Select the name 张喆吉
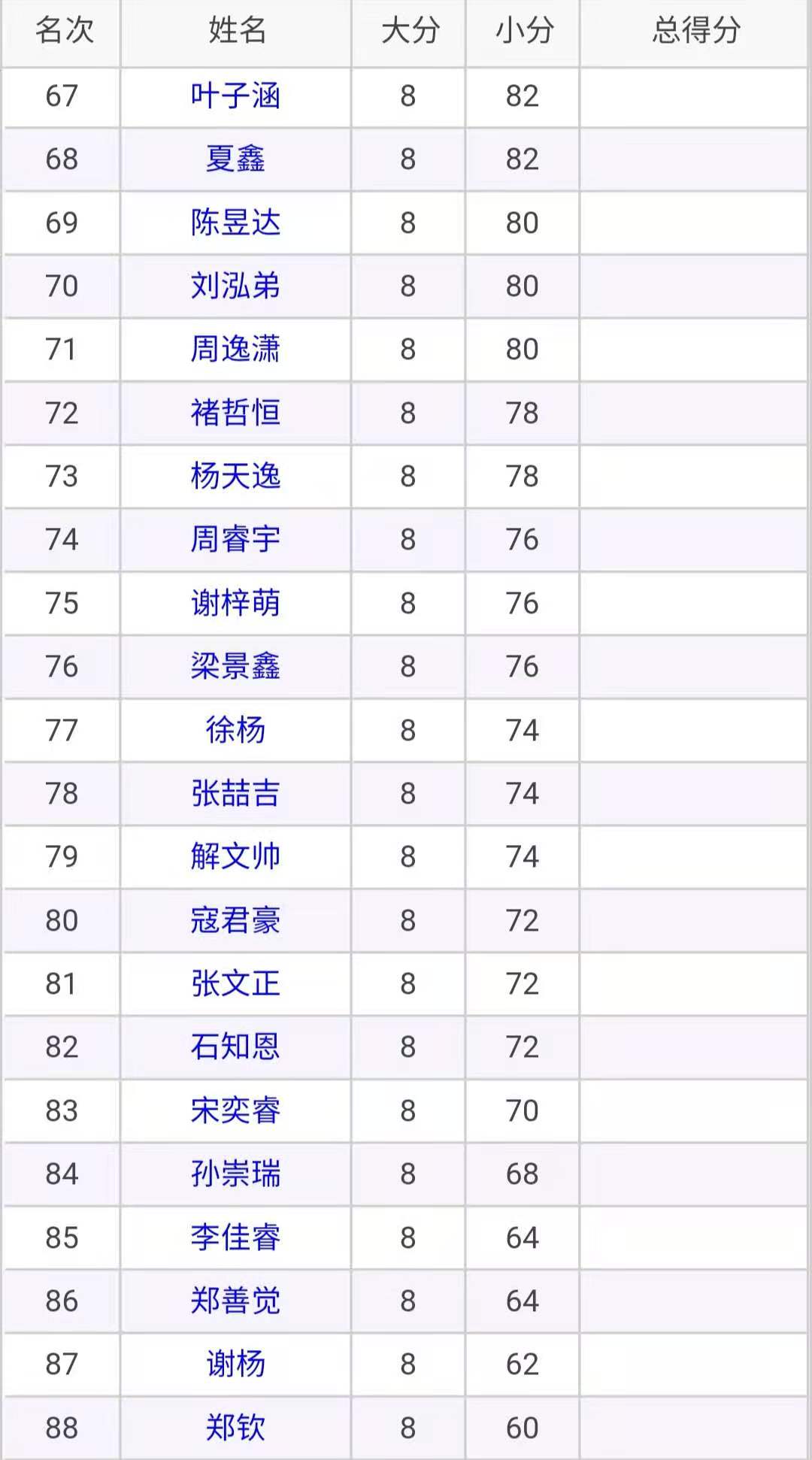 click(x=235, y=793)
